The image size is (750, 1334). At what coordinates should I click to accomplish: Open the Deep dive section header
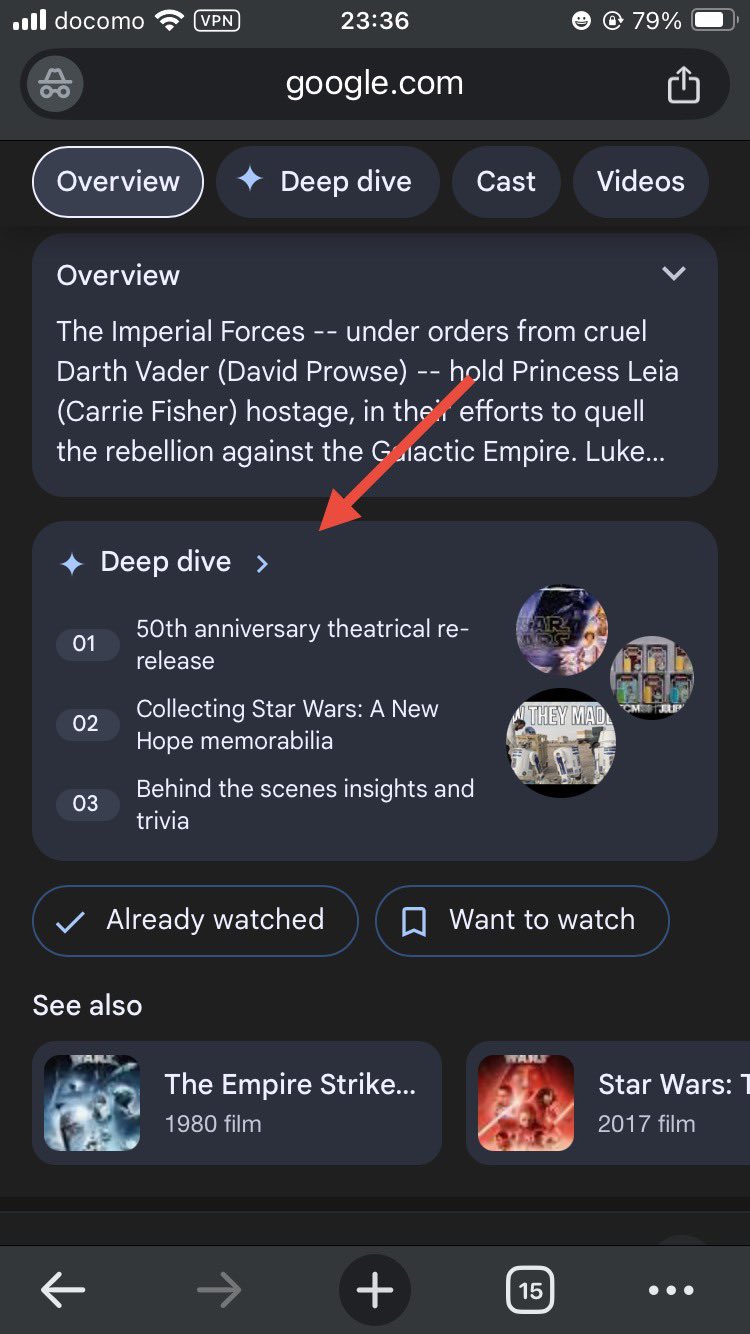coord(166,563)
